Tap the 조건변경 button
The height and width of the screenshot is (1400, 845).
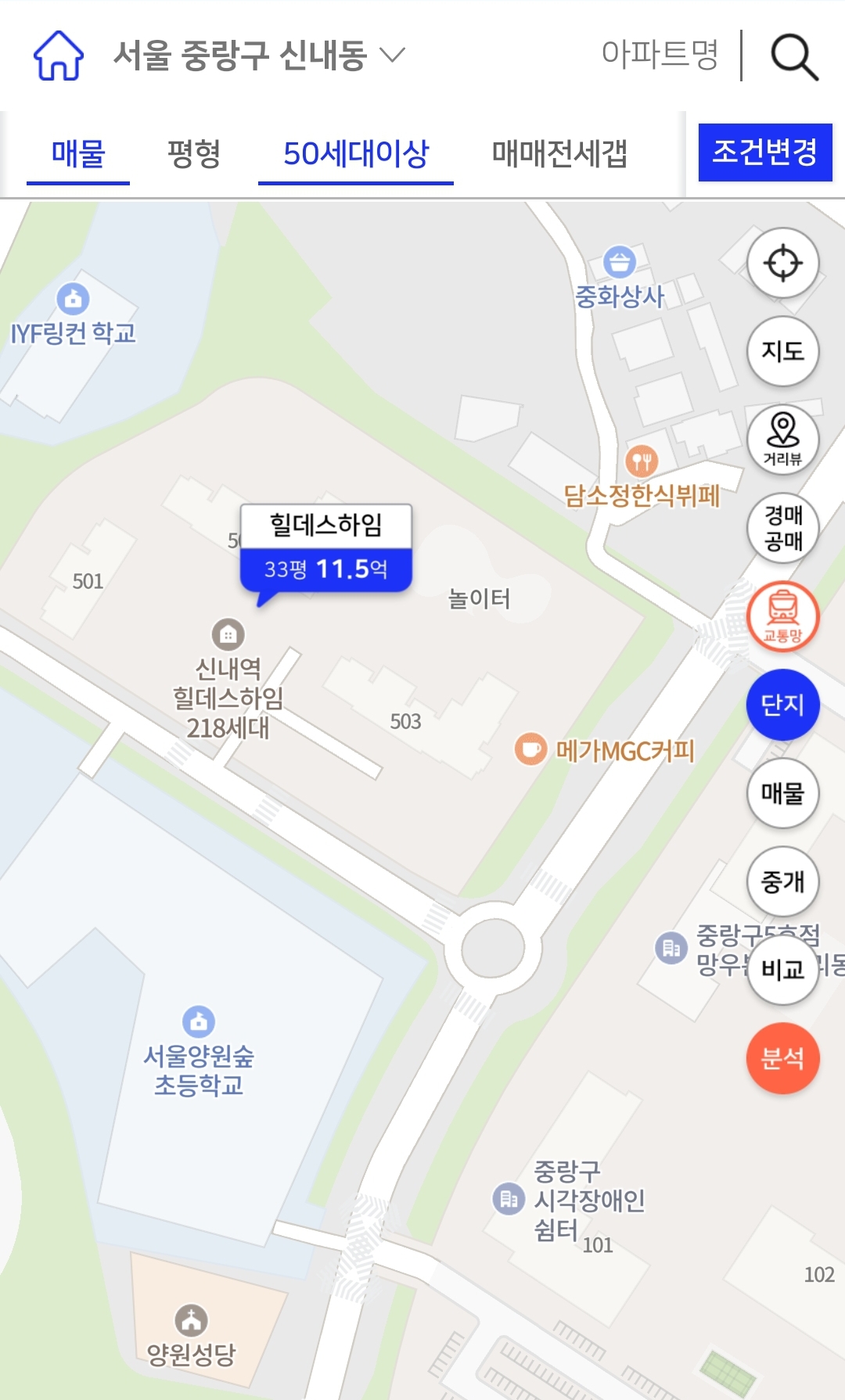765,153
